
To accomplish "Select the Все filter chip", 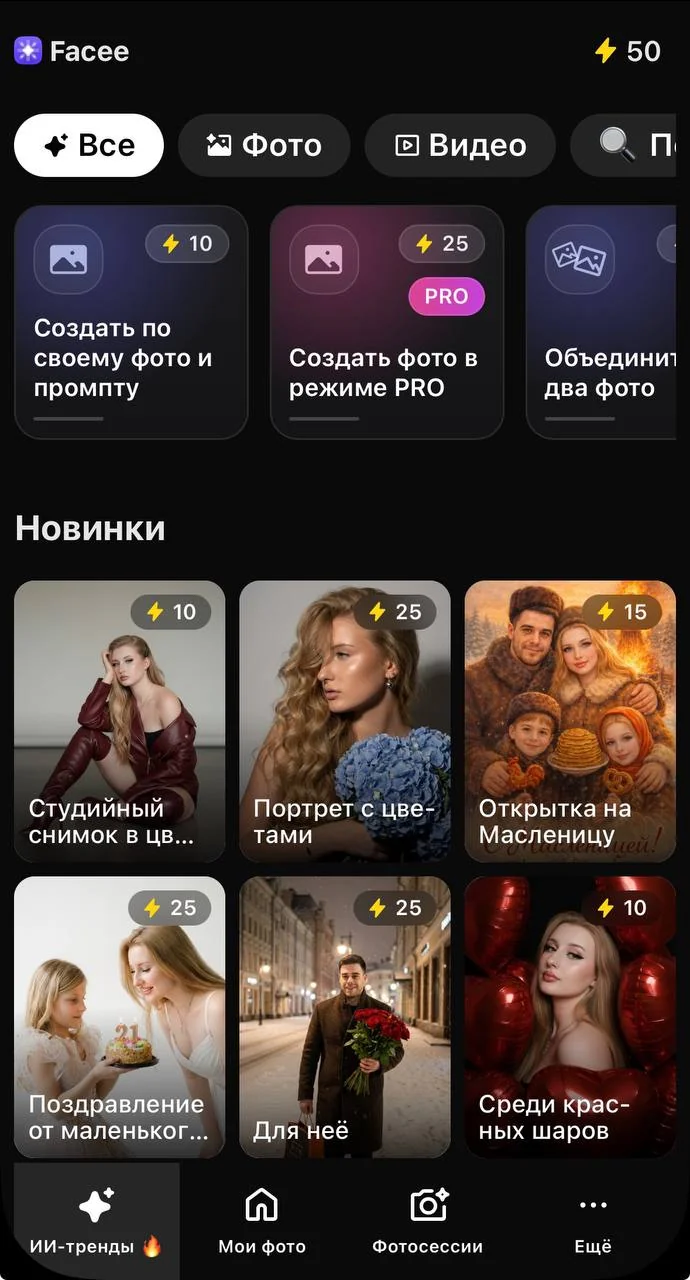I will (89, 145).
